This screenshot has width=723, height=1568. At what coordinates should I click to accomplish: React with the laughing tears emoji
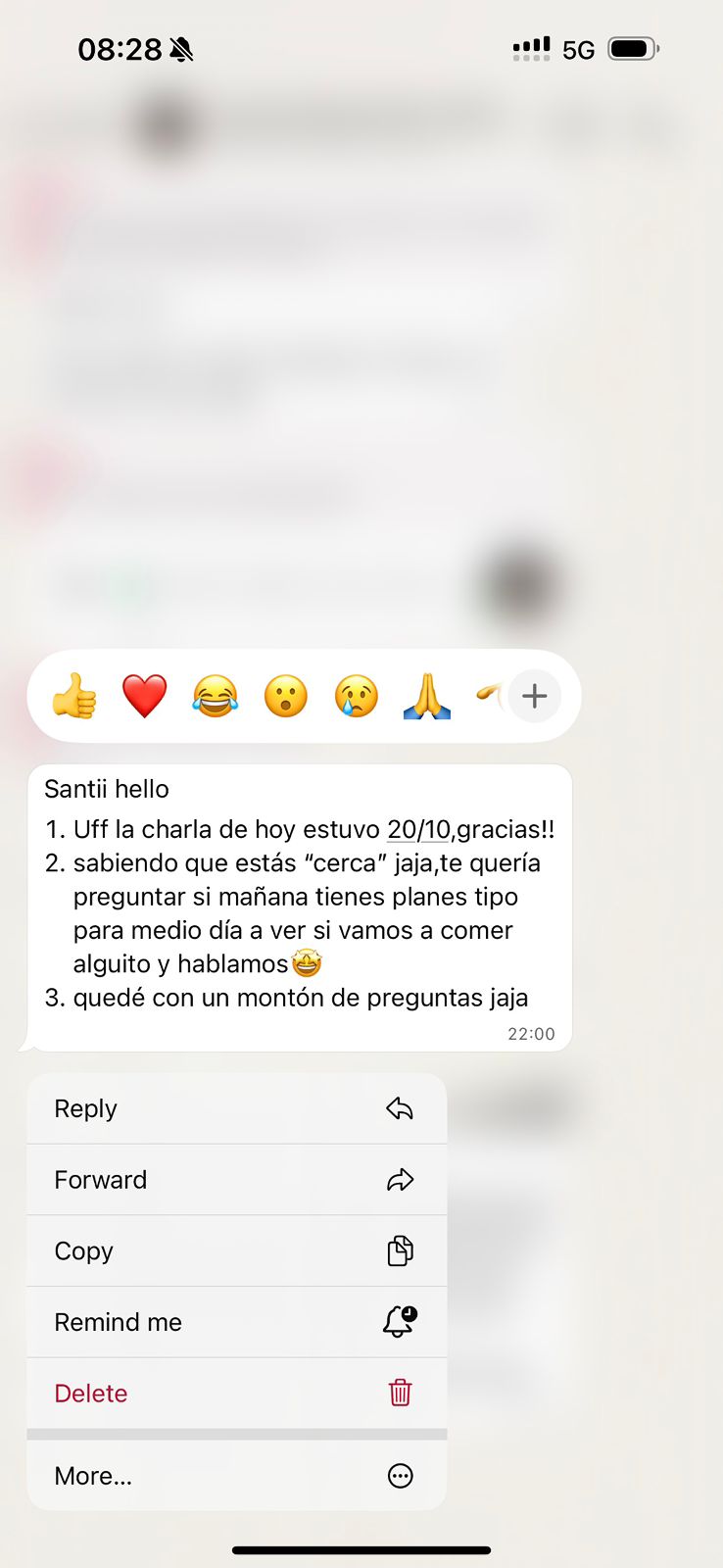coord(216,696)
